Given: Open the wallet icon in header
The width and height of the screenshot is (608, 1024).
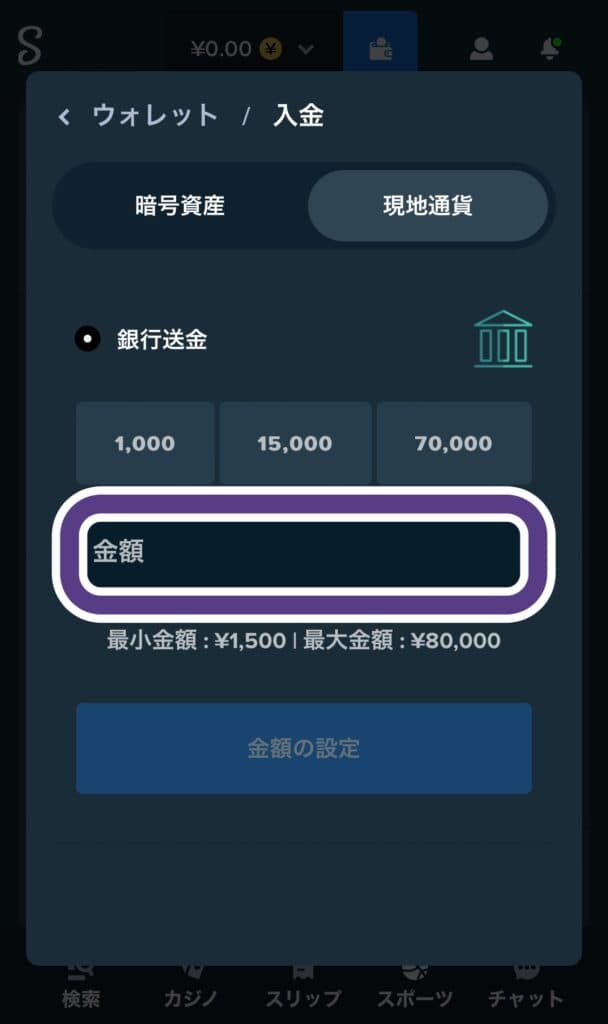Looking at the screenshot, I should point(380,48).
